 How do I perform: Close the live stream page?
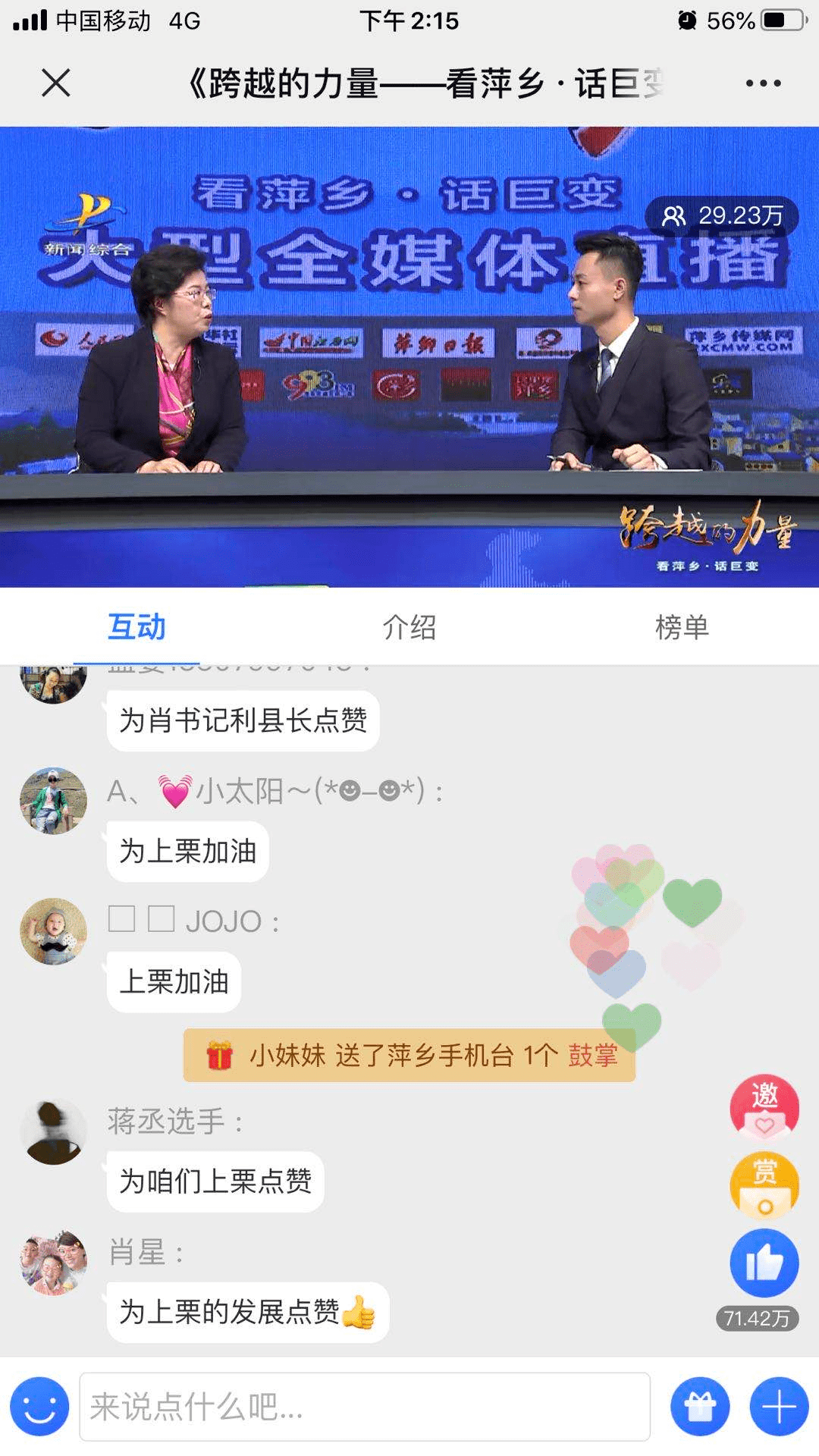[55, 83]
